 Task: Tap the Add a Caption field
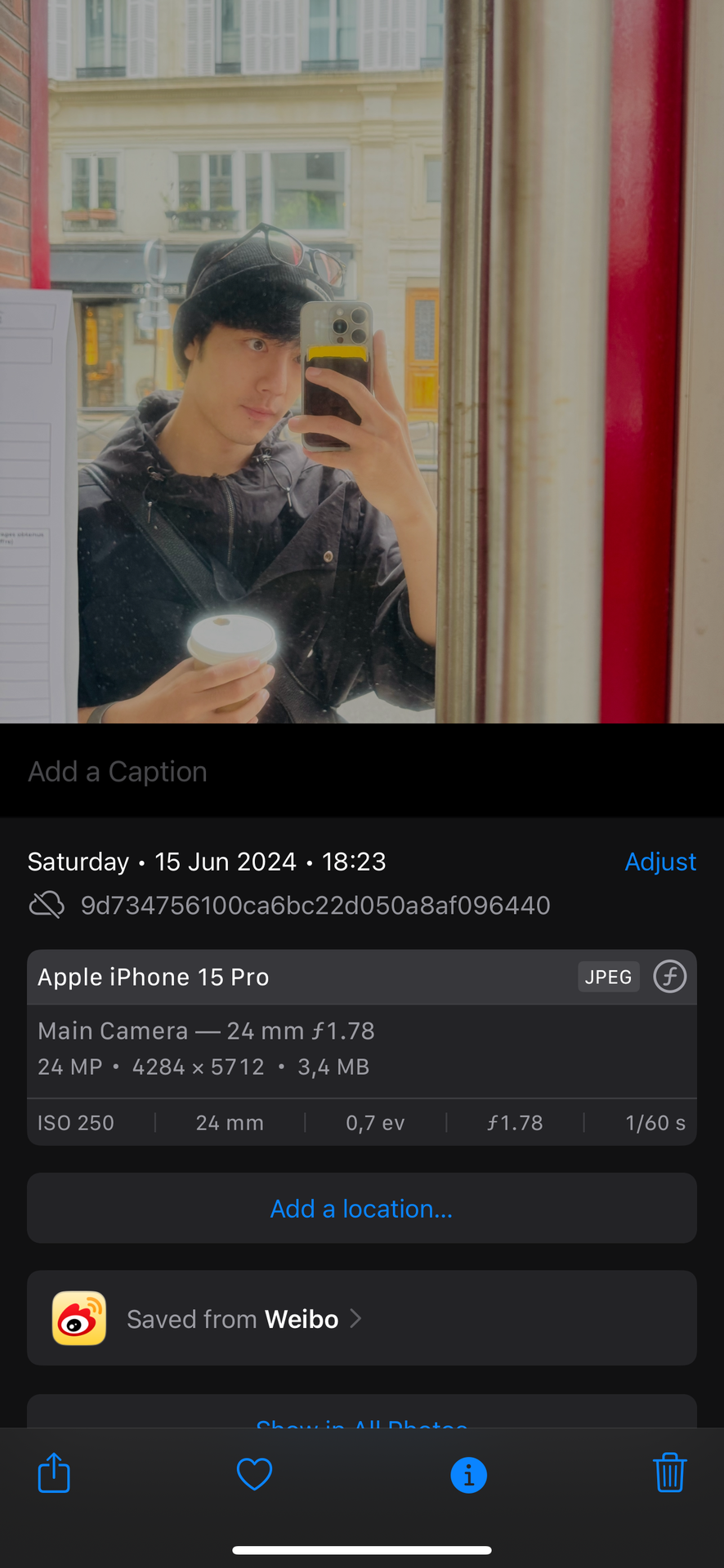362,772
